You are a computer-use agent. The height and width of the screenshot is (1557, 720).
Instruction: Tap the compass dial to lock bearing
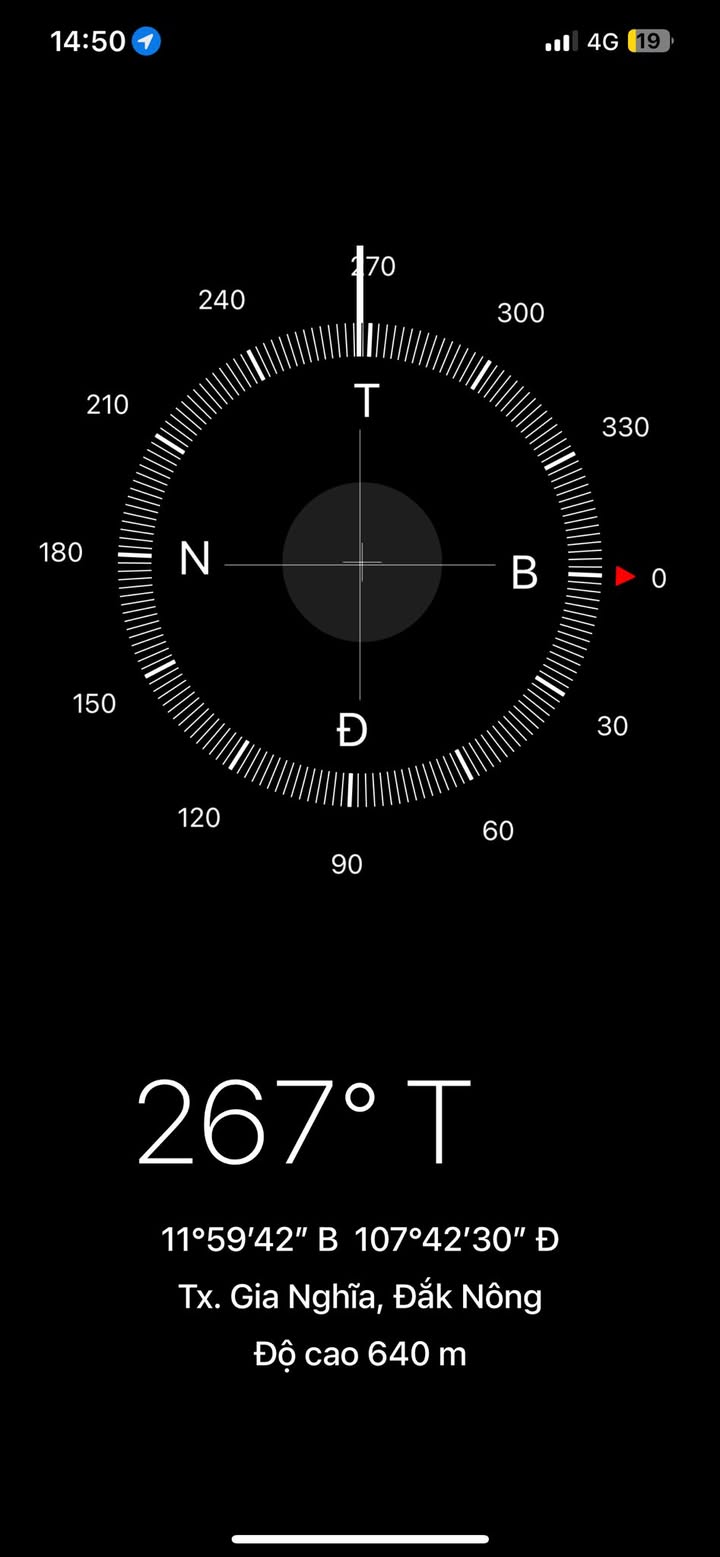tap(360, 564)
